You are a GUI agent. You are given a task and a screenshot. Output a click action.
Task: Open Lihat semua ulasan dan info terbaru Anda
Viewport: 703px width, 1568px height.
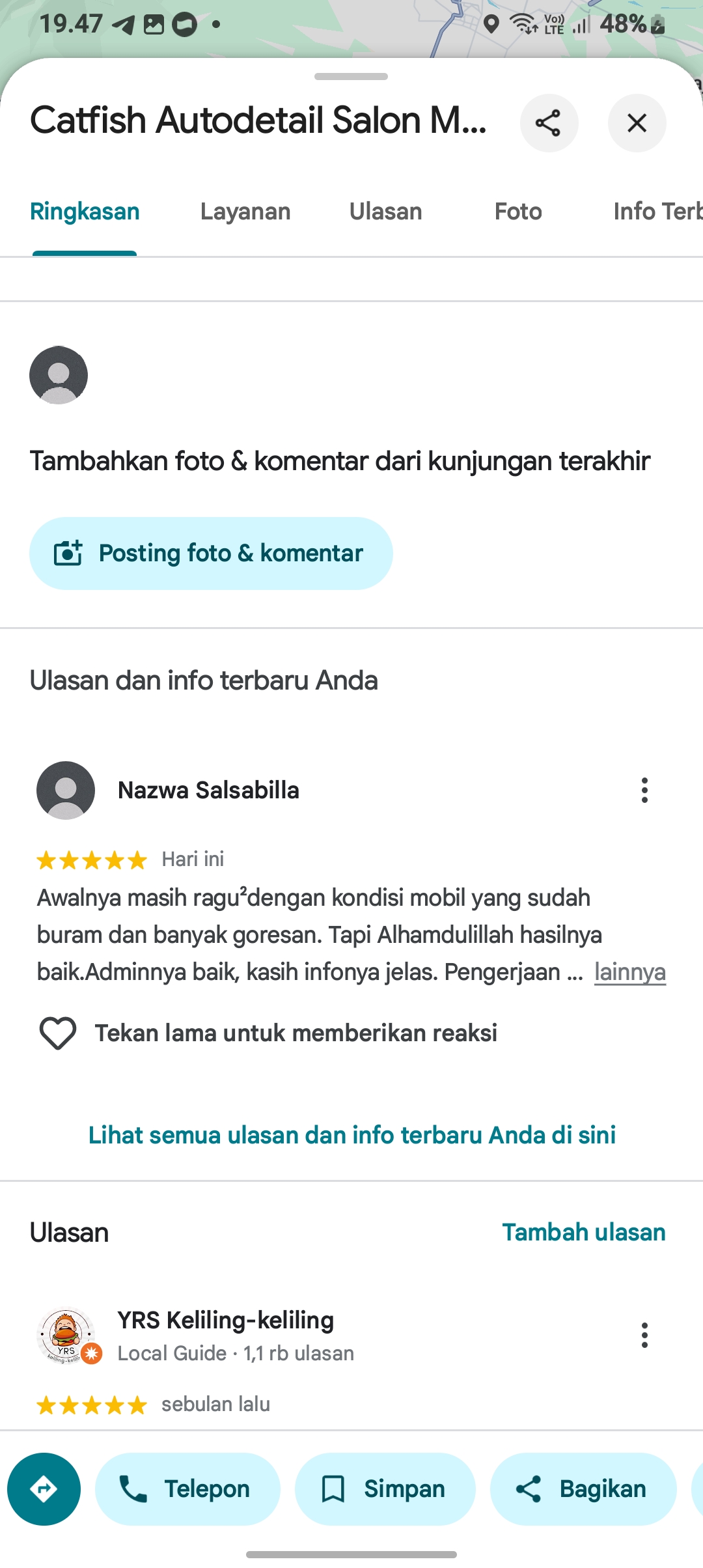point(352,1135)
